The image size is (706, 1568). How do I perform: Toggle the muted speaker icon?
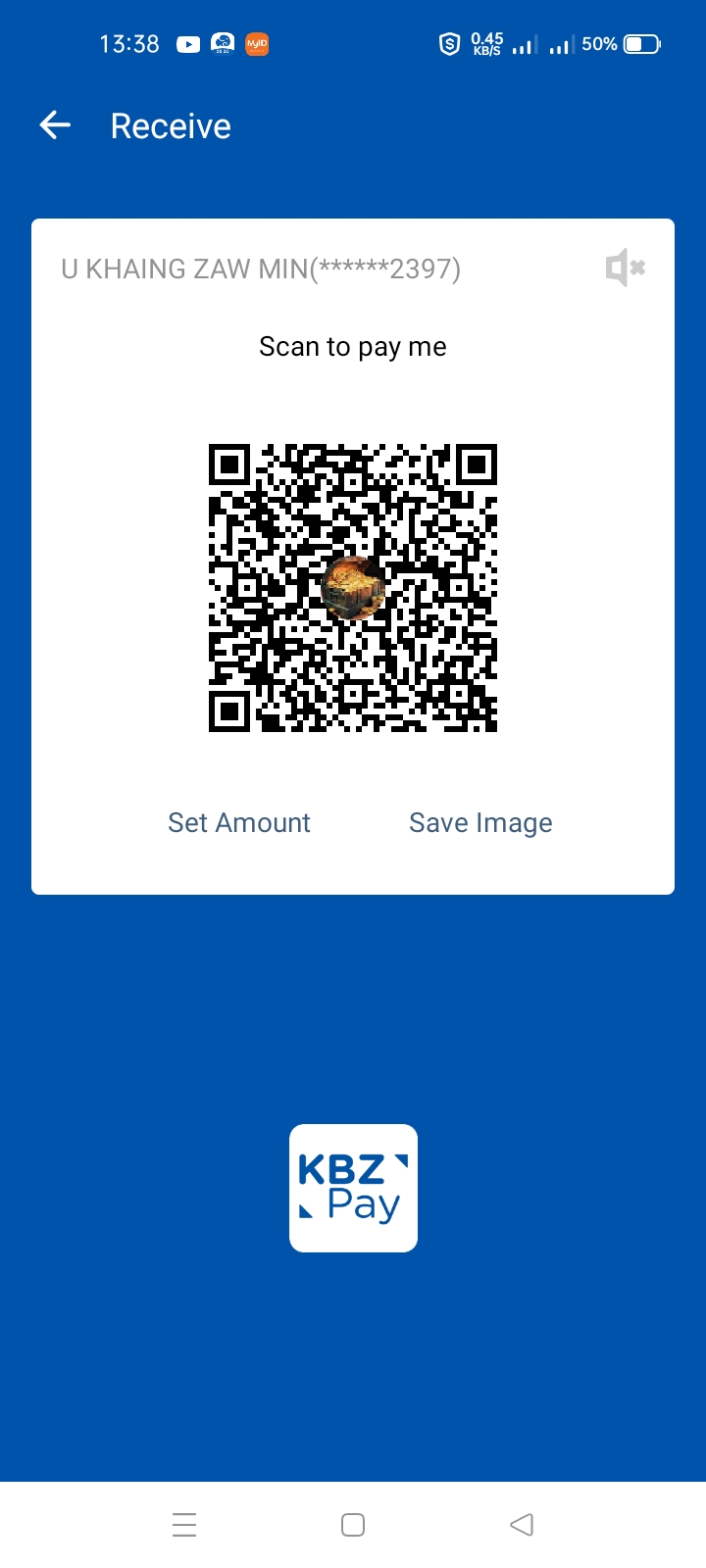[x=625, y=268]
